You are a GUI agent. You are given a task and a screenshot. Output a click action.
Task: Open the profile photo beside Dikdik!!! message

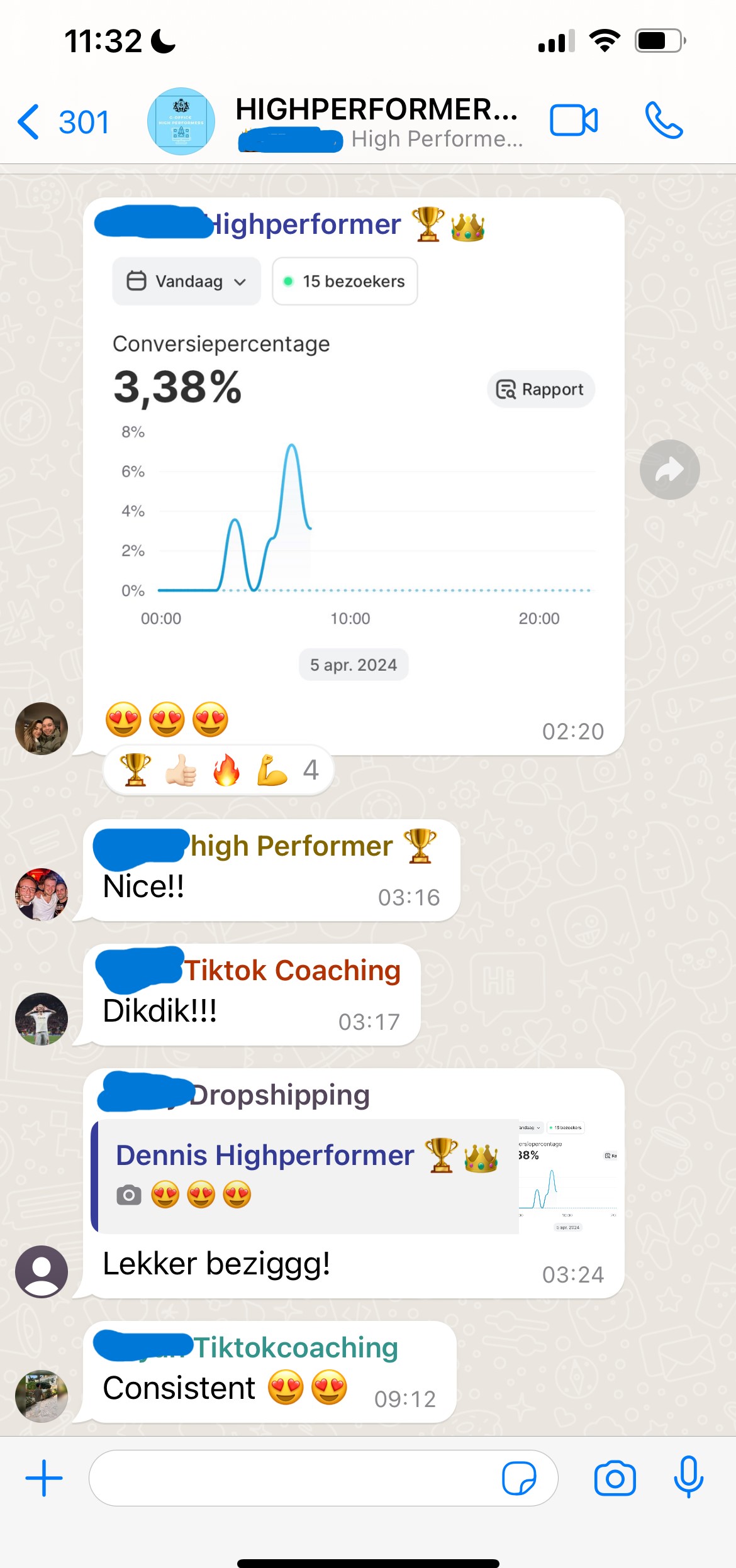coord(42,1019)
